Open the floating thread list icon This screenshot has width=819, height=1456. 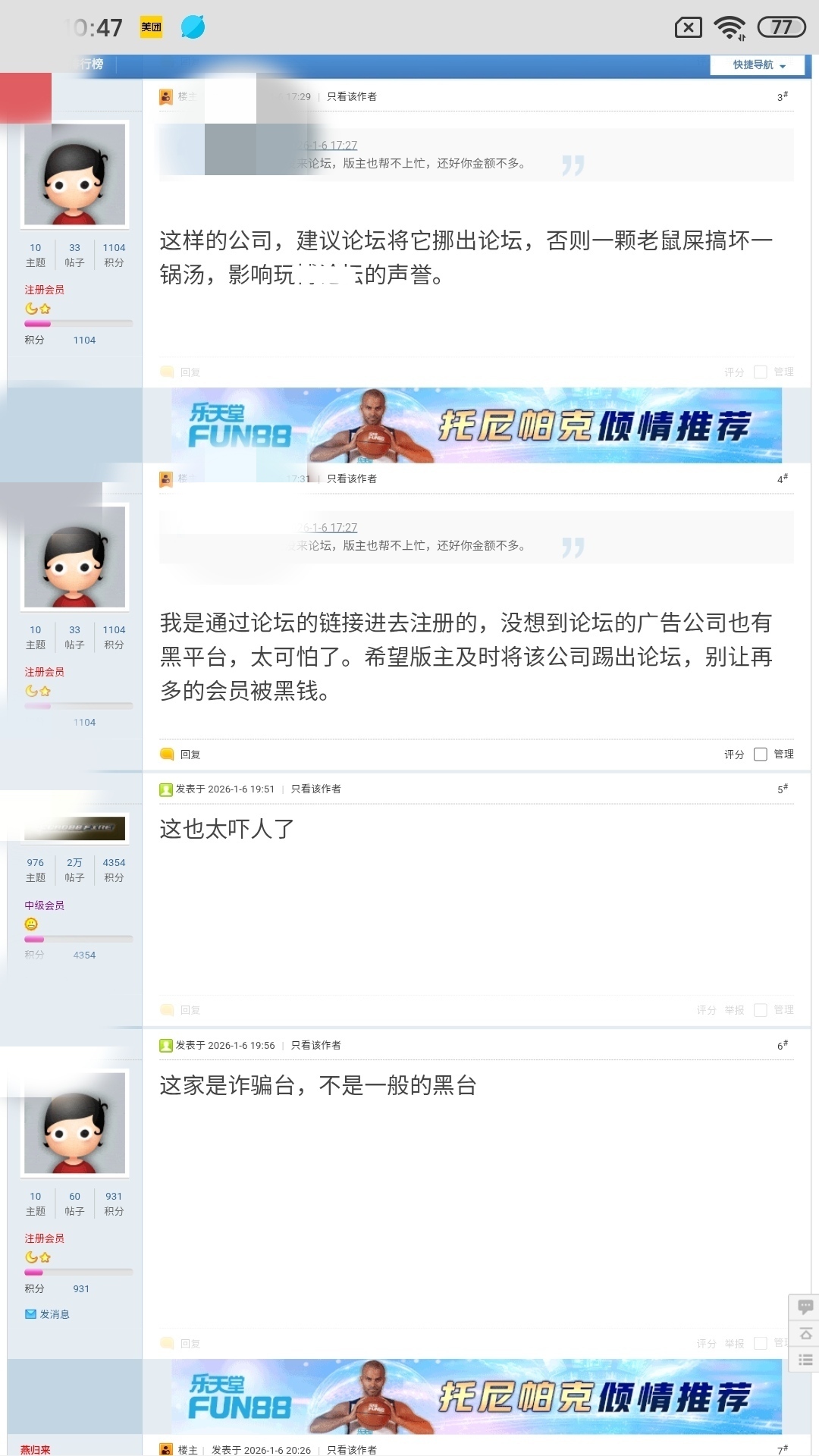coord(805,1360)
